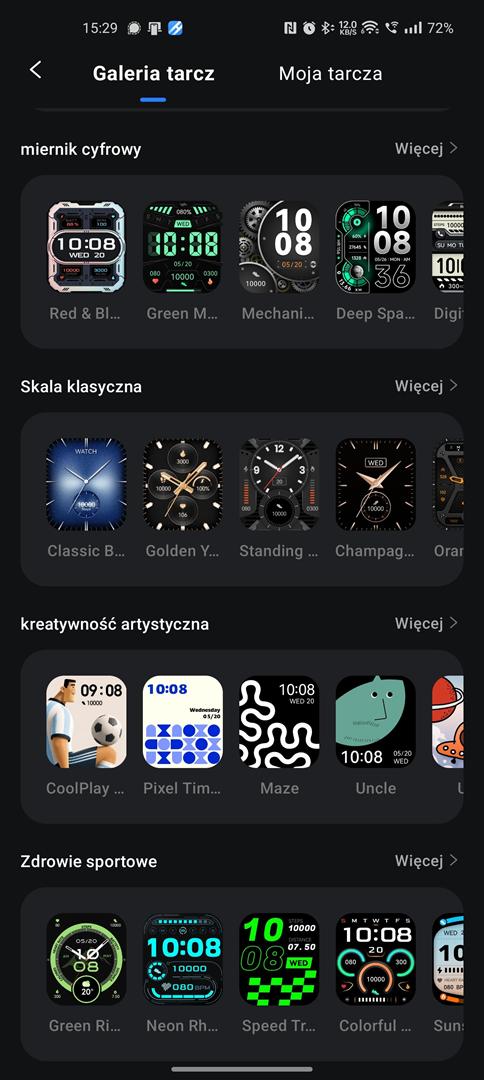Select the Galeria tarcz tab
484x1080 pixels.
(154, 74)
